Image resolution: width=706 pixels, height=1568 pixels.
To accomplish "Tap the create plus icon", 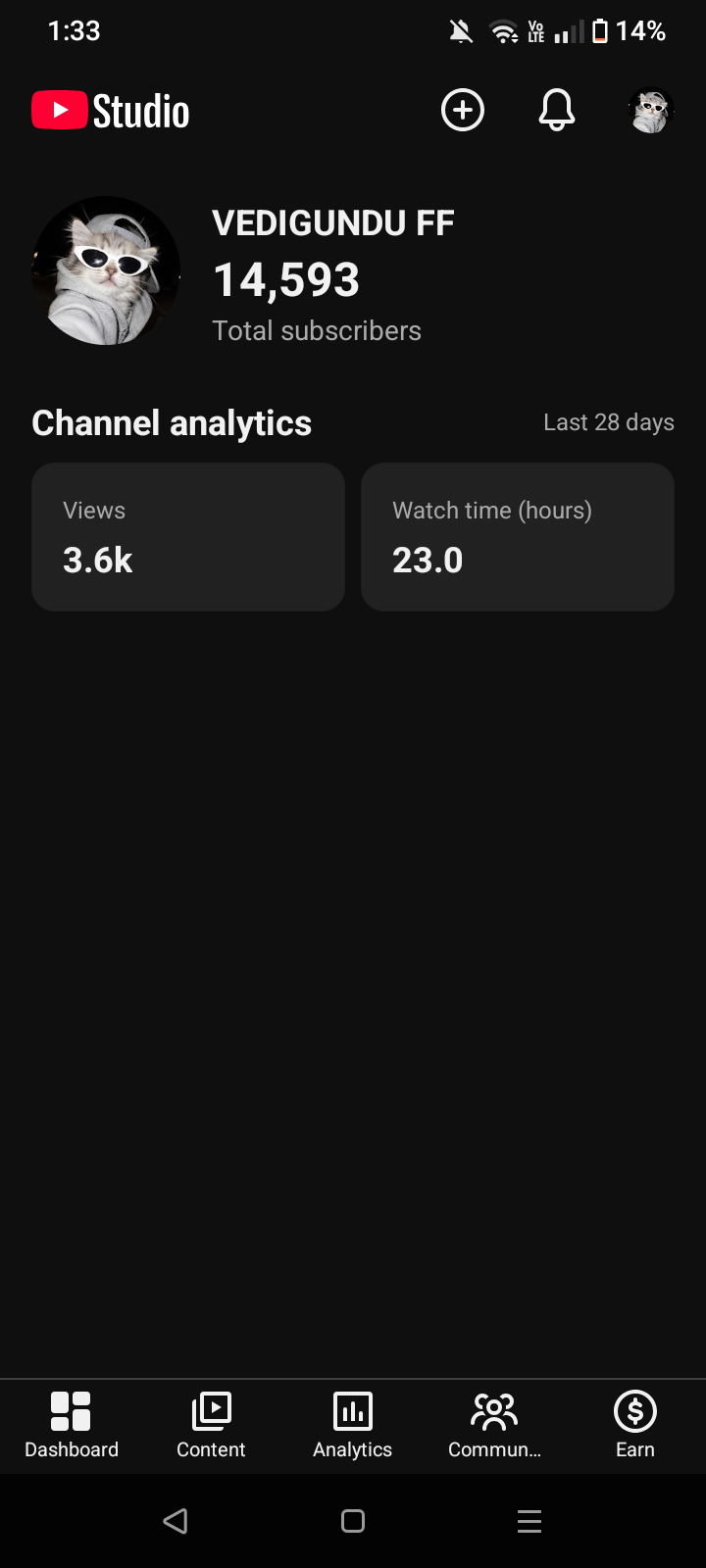I will point(463,110).
